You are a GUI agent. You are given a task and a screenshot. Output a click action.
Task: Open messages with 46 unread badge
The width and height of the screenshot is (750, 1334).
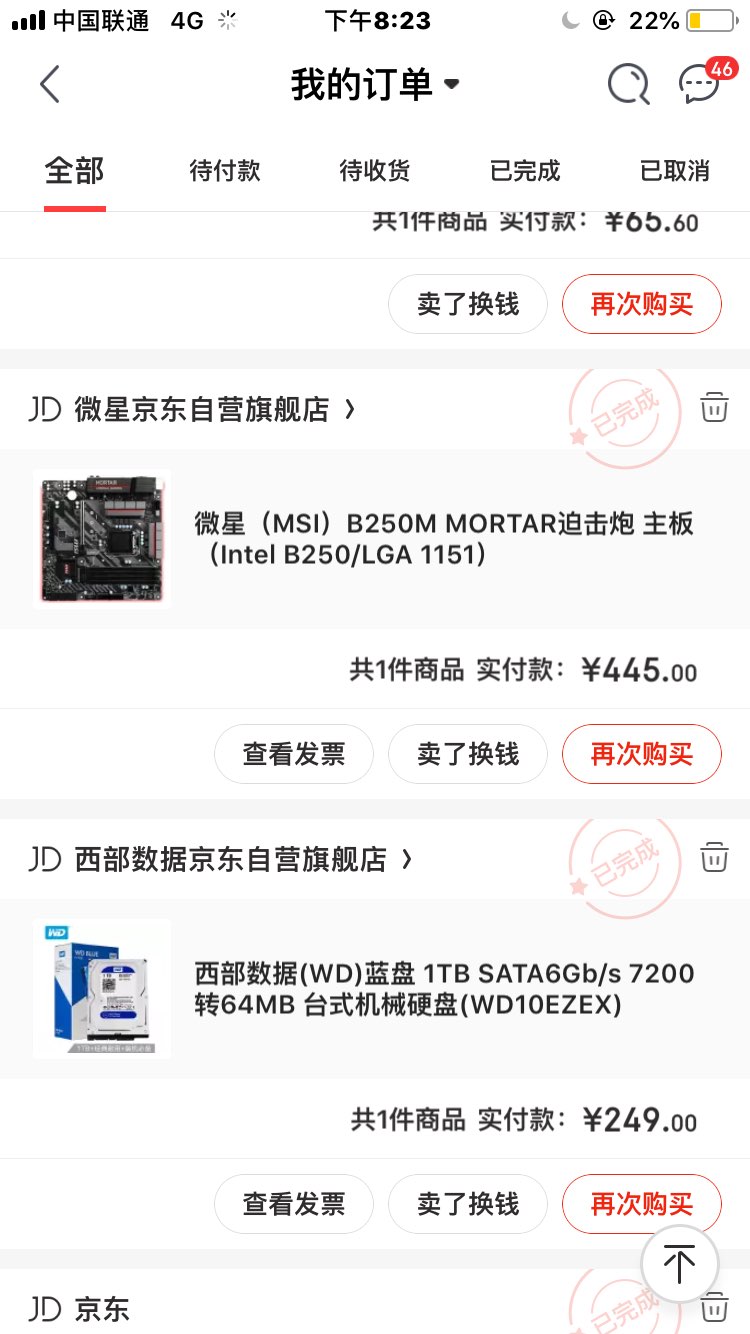point(700,85)
